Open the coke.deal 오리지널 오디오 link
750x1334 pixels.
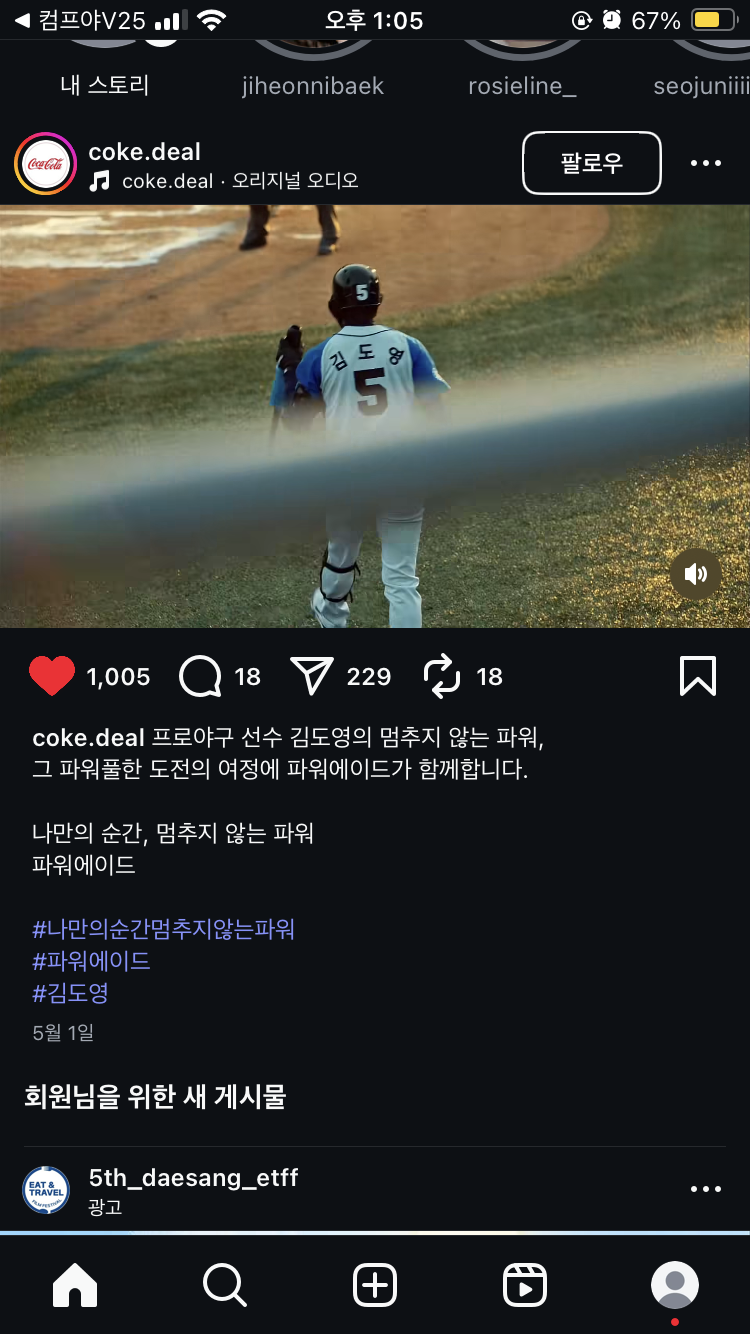pyautogui.click(x=240, y=181)
